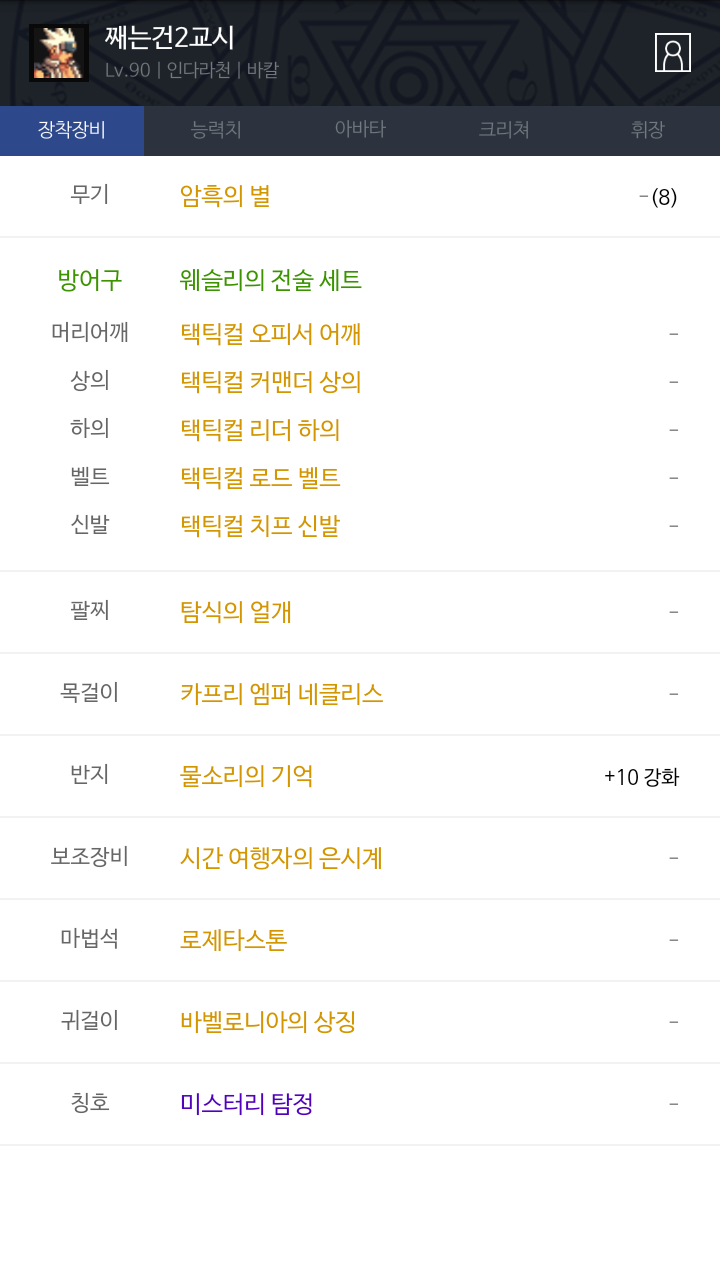
Task: Open weapon item 암흑의 별
Action: point(225,196)
